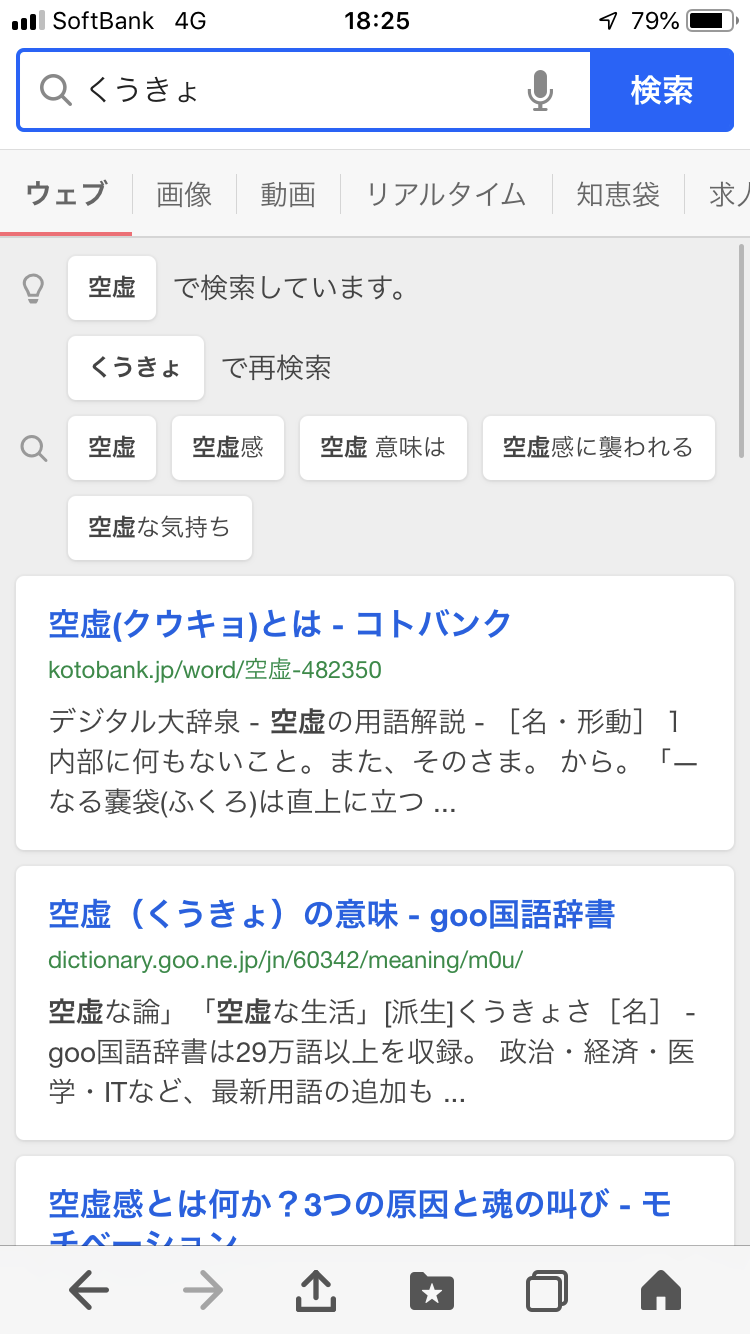Switch to the 画像 tab

click(184, 194)
